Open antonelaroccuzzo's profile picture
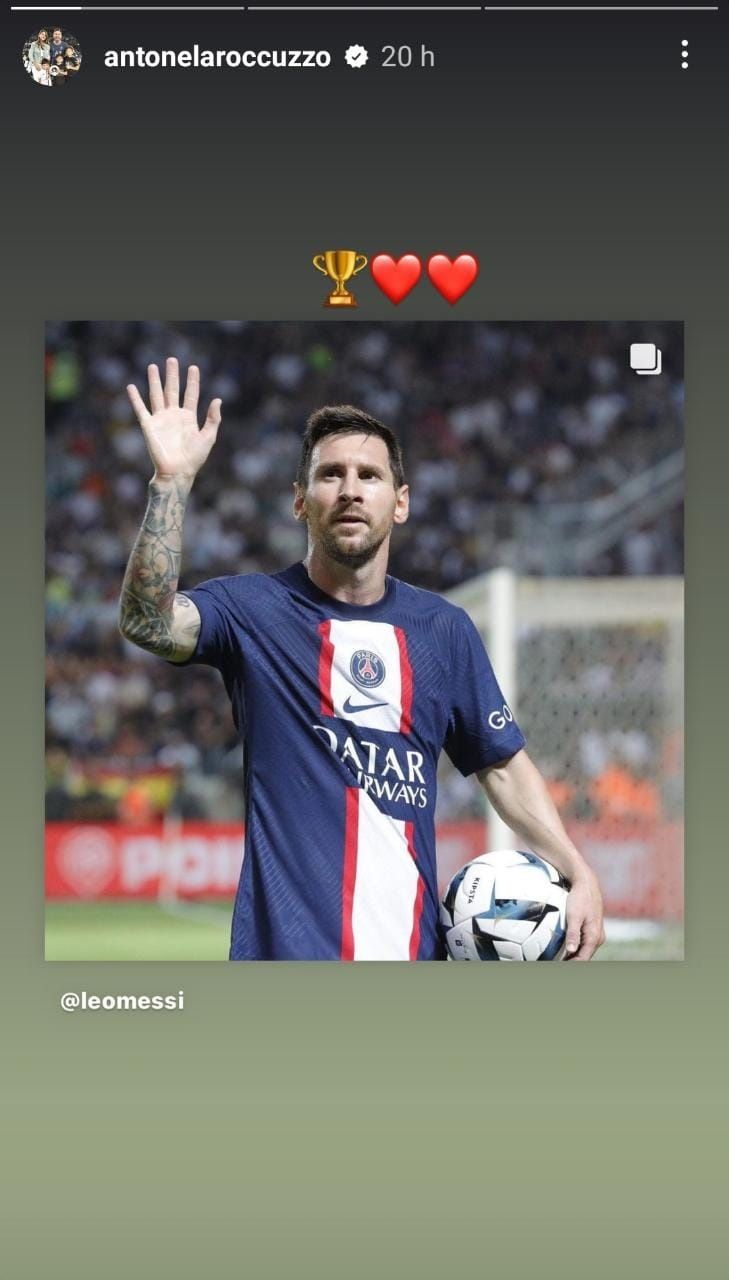The width and height of the screenshot is (729, 1280). click(x=51, y=56)
